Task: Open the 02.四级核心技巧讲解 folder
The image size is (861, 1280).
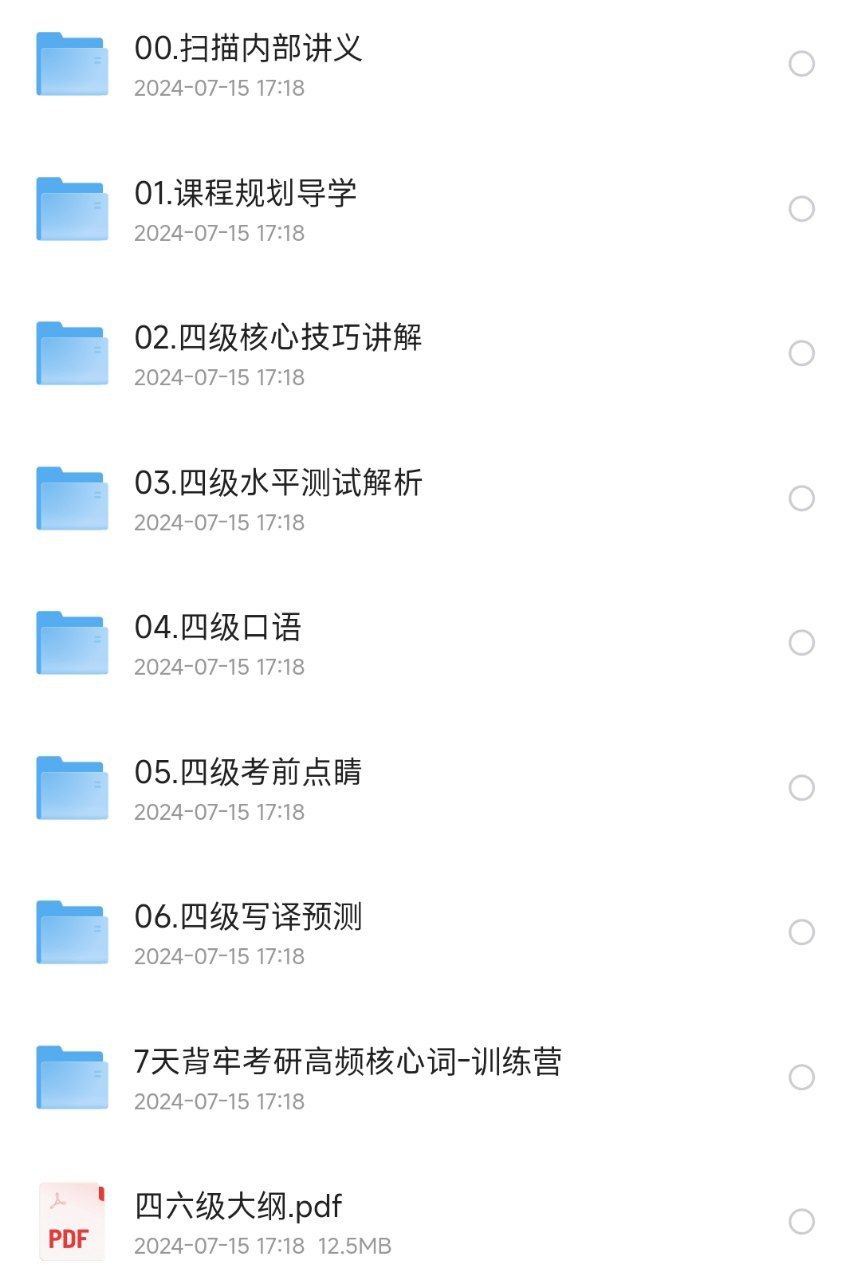Action: 278,338
